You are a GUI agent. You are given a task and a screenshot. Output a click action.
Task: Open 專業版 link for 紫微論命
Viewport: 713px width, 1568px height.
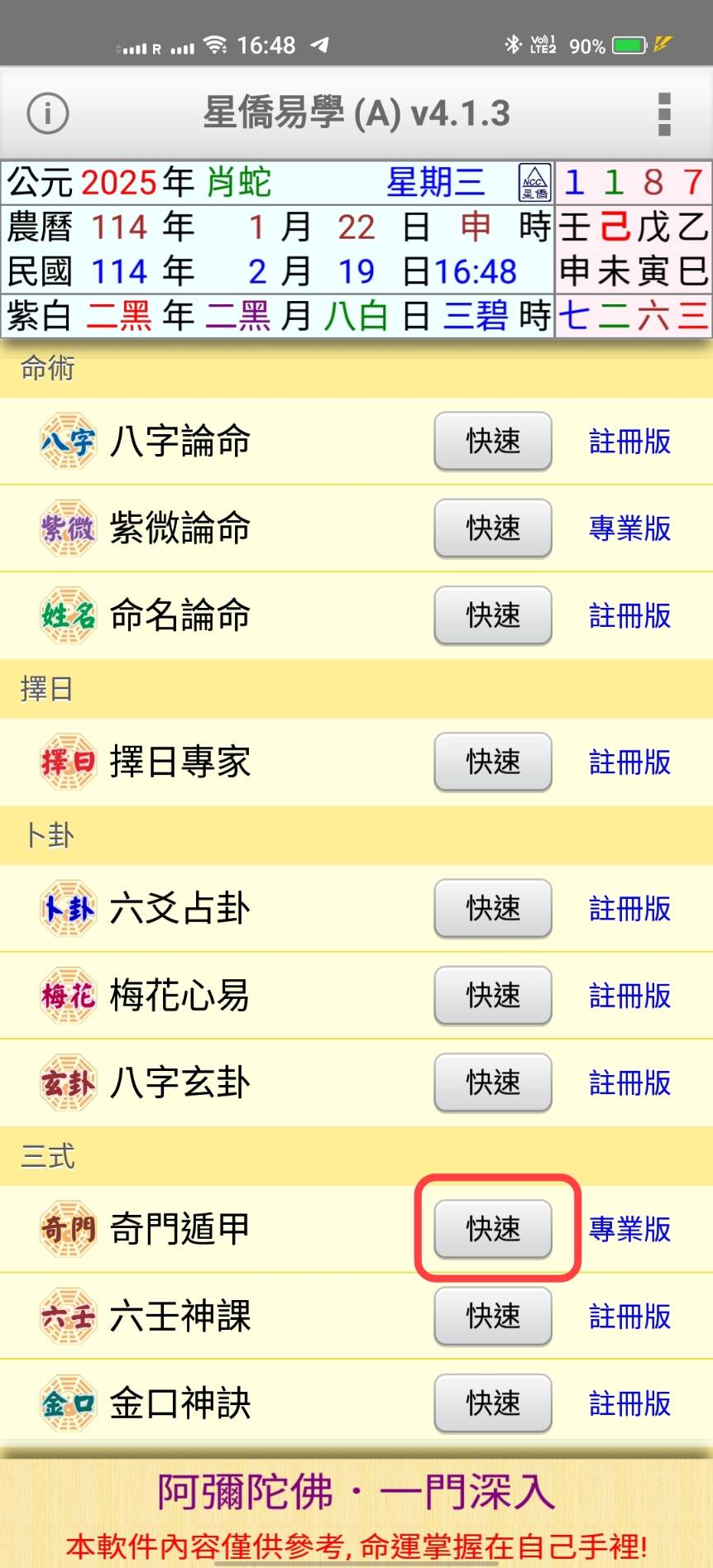click(x=629, y=528)
